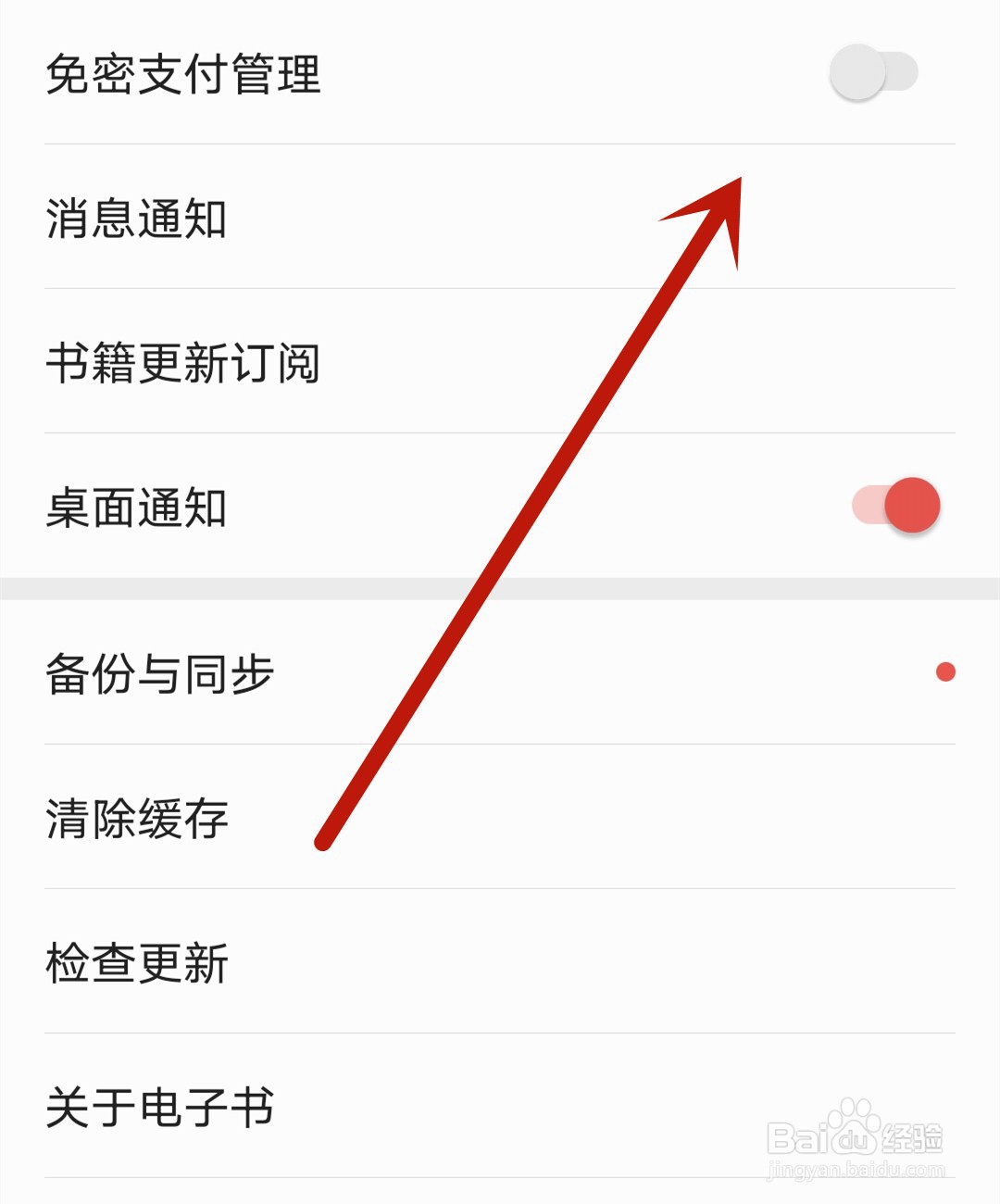Disable the 桌面通知 switch
Screen dimensions: 1000x1204
tap(903, 507)
